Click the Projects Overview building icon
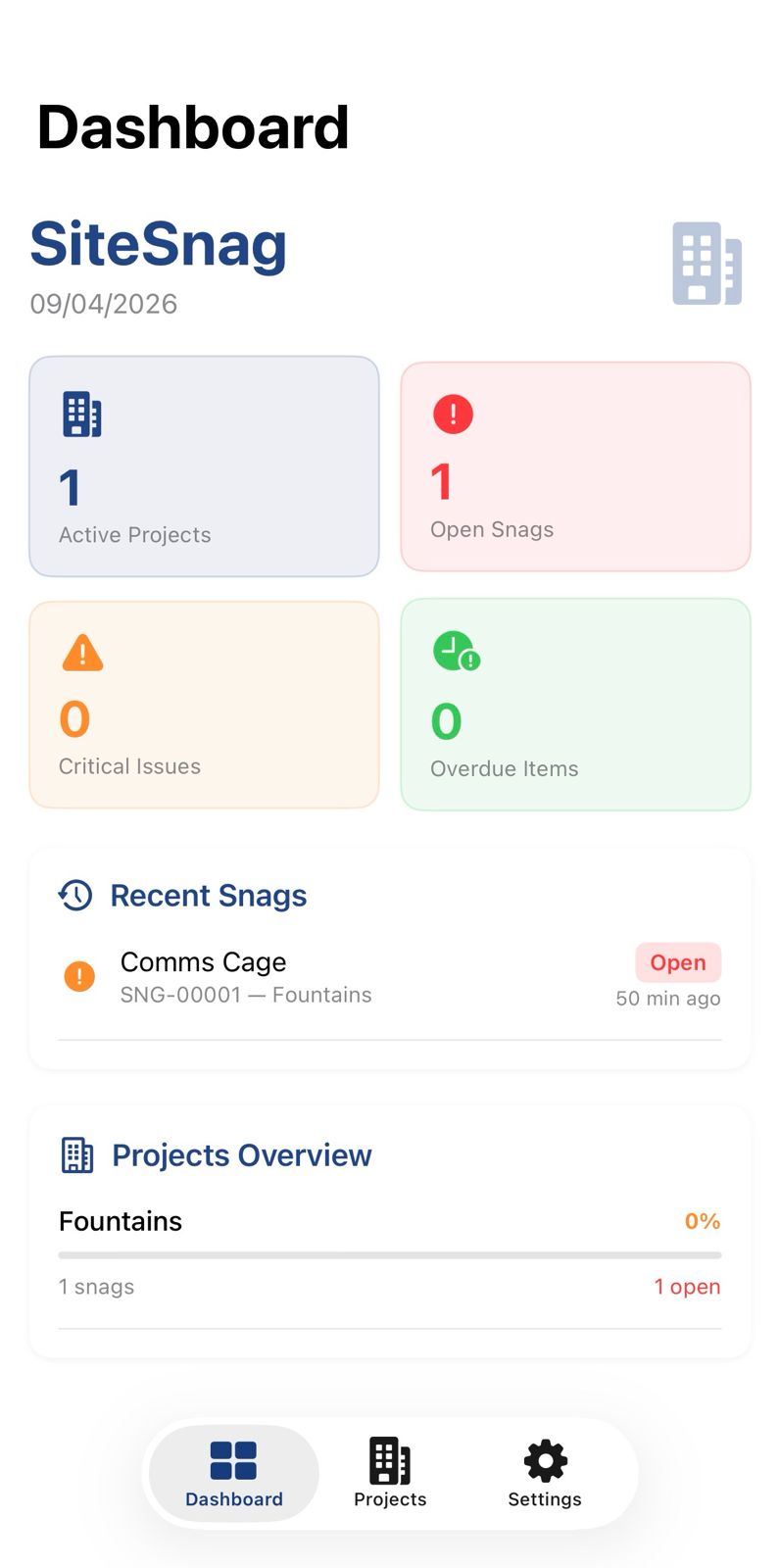The height and width of the screenshot is (1568, 780). click(75, 1154)
